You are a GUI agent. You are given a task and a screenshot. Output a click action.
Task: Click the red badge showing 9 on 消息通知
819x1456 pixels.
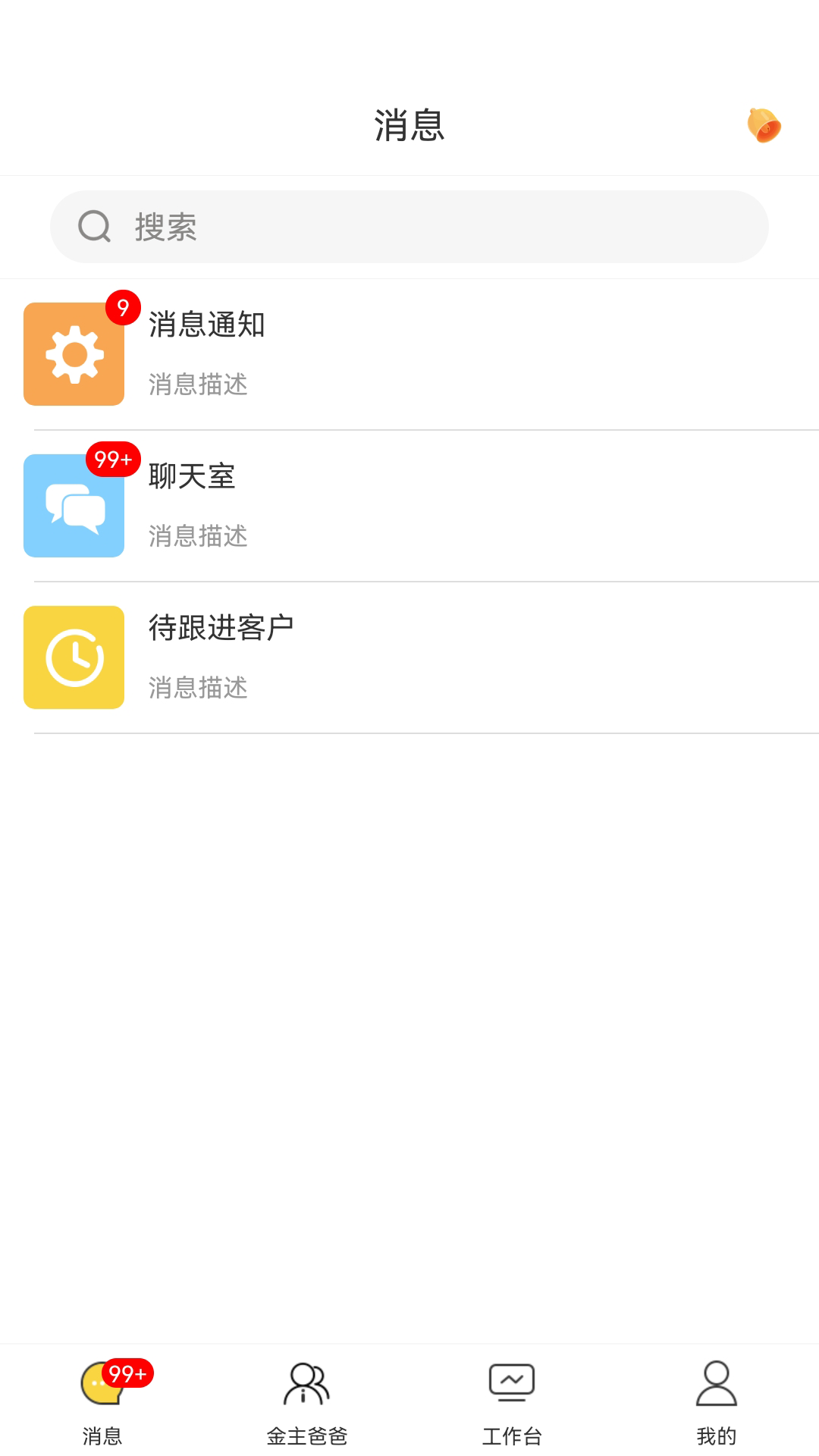click(x=124, y=308)
